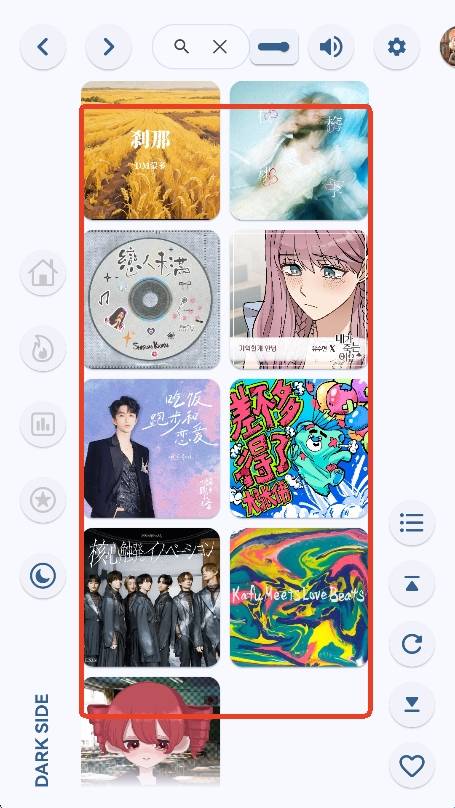Open the starred favorites section

click(x=43, y=500)
